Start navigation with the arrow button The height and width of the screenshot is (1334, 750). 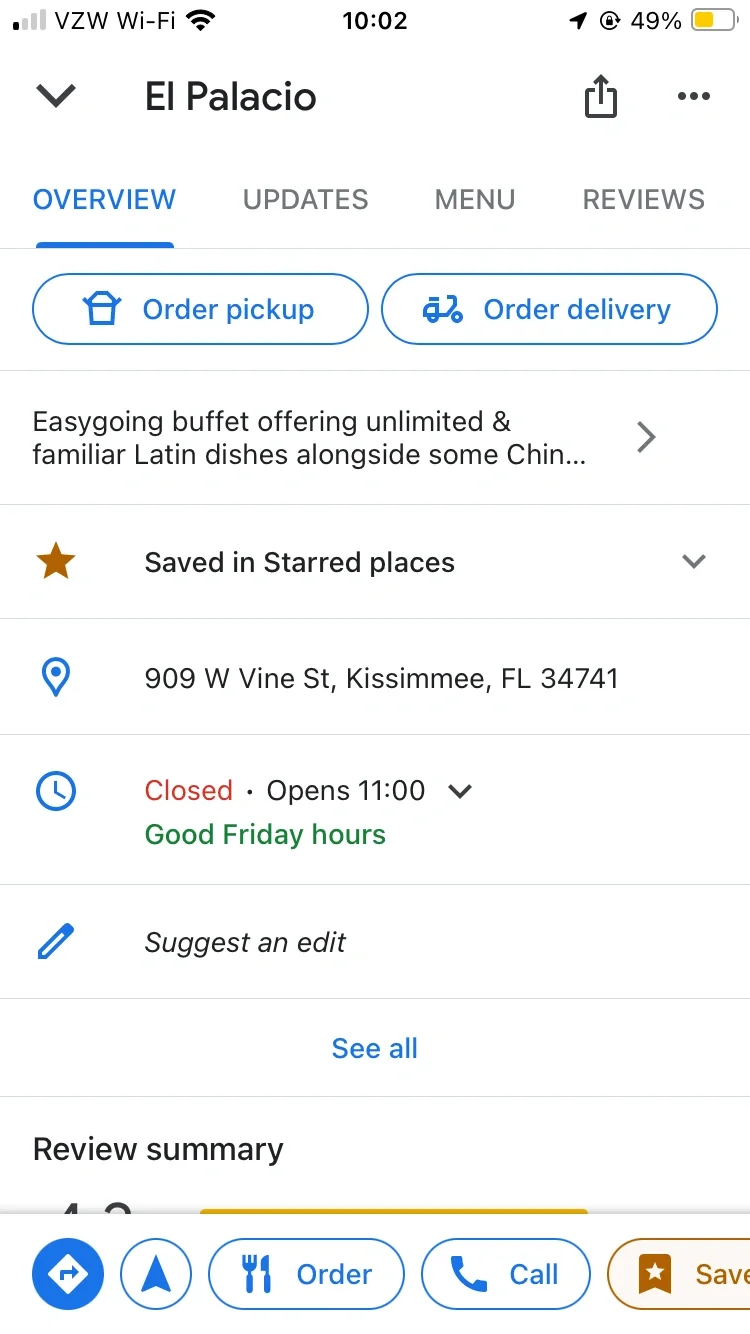pyautogui.click(x=156, y=1274)
